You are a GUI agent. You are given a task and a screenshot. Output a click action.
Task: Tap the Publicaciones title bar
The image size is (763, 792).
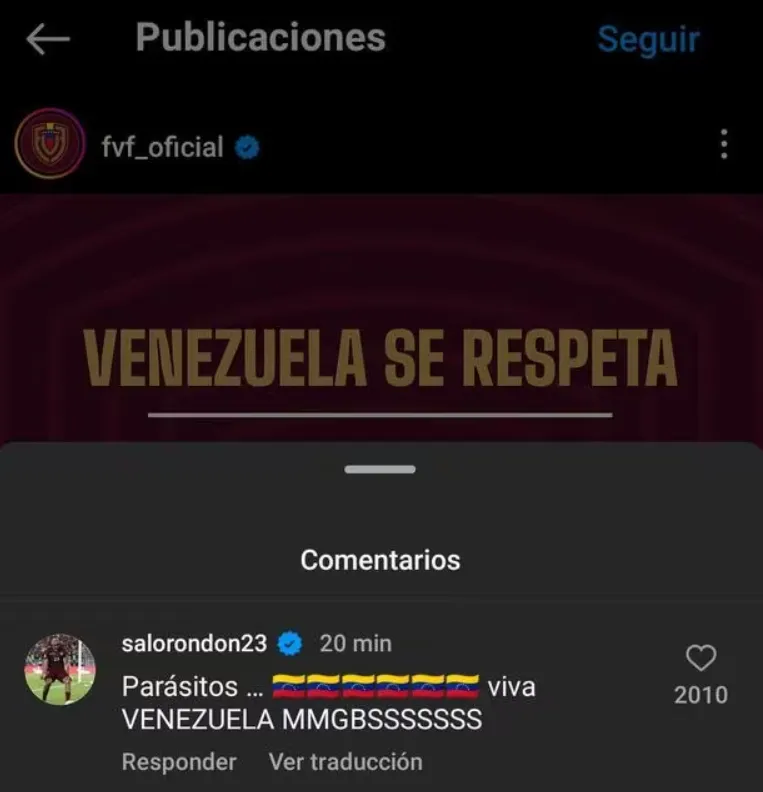(262, 38)
